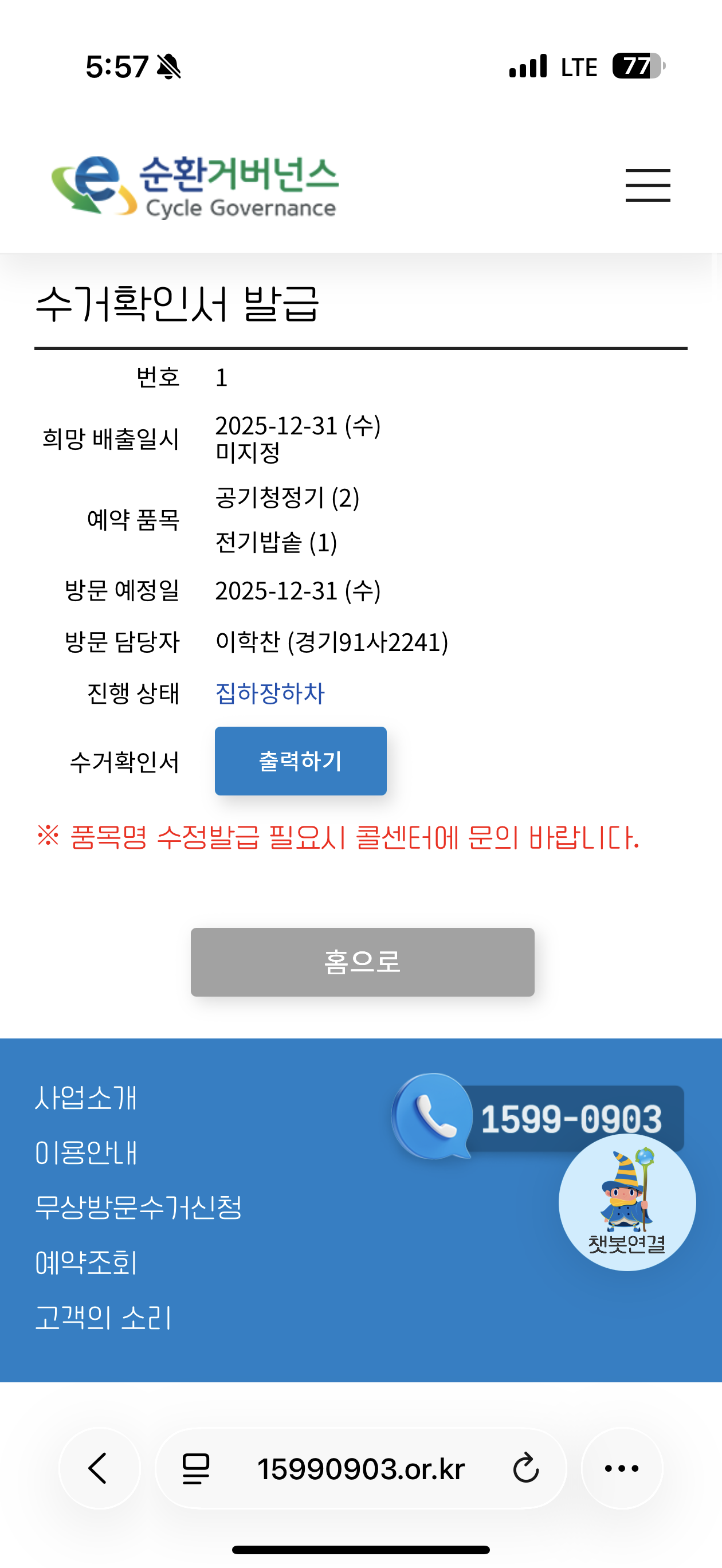722x1568 pixels.
Task: Tap the 순환거버넌스 logo to go home
Action: 195,186
